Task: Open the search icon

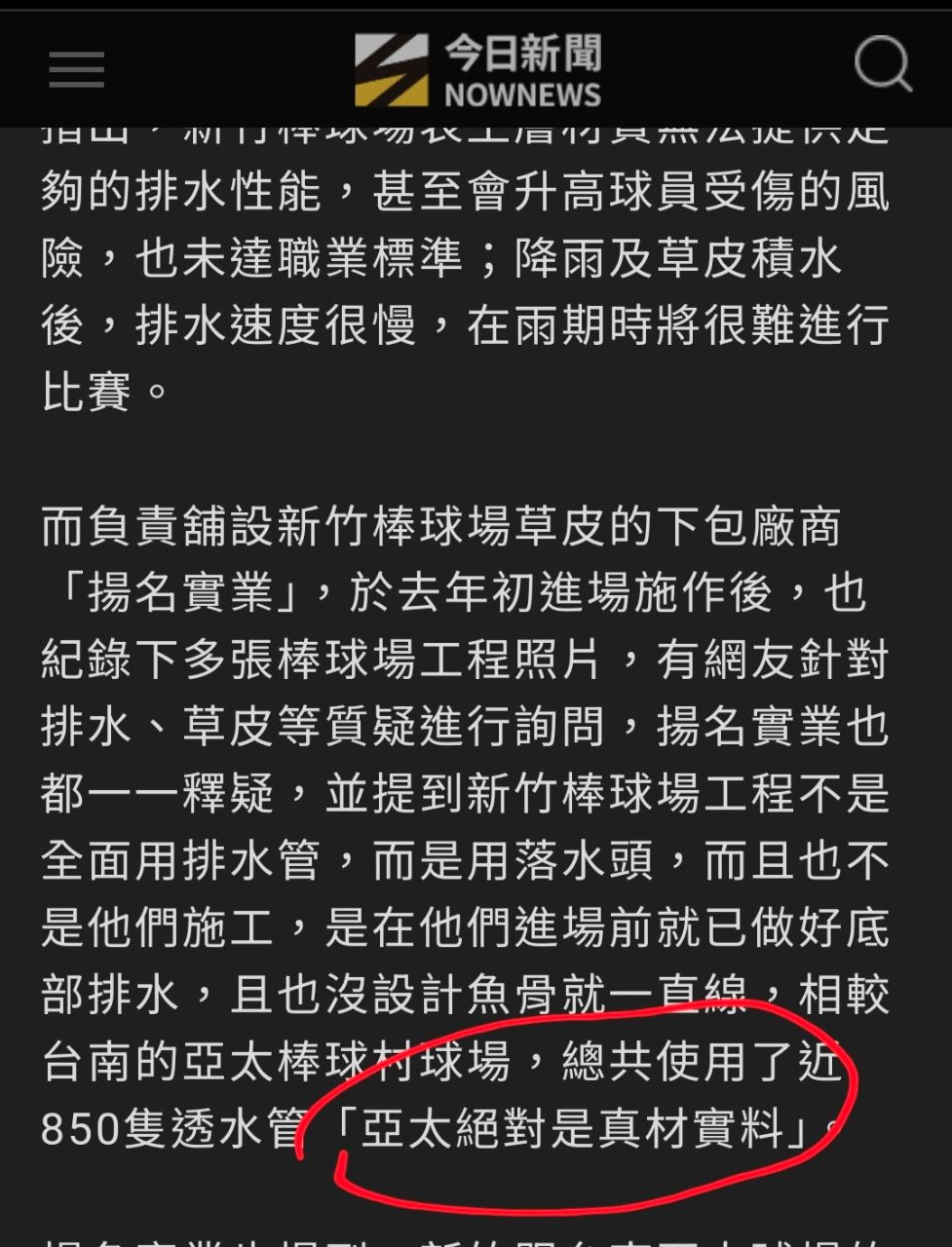Action: click(x=883, y=66)
